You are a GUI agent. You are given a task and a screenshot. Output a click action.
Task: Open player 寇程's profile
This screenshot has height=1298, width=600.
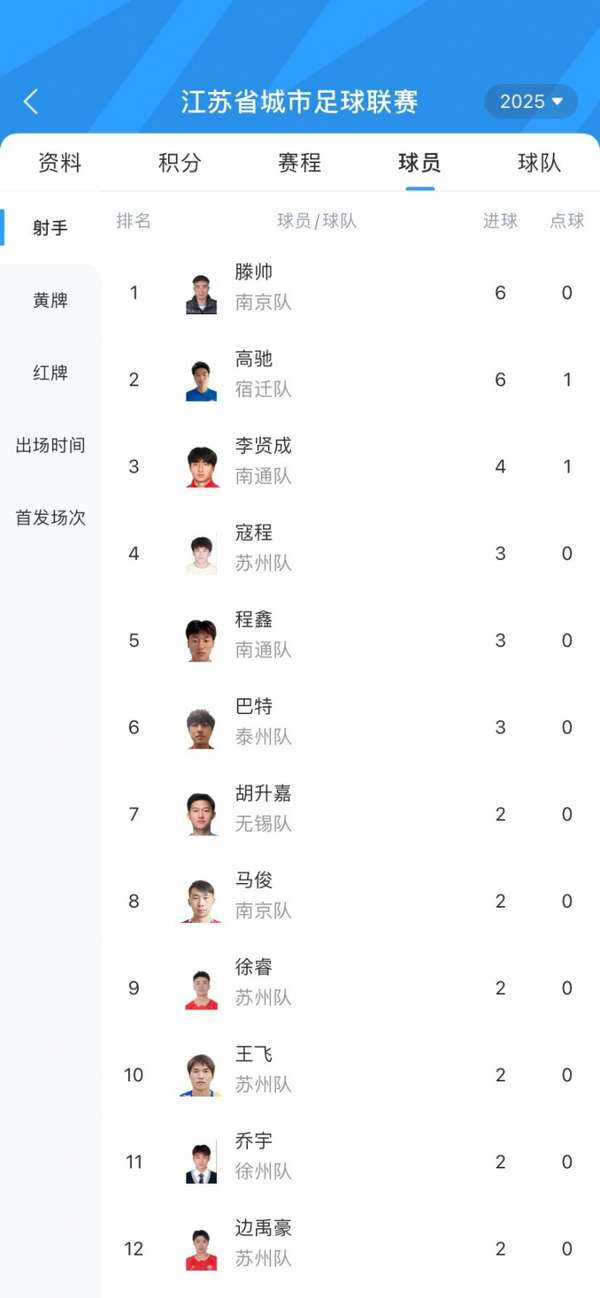[350, 554]
